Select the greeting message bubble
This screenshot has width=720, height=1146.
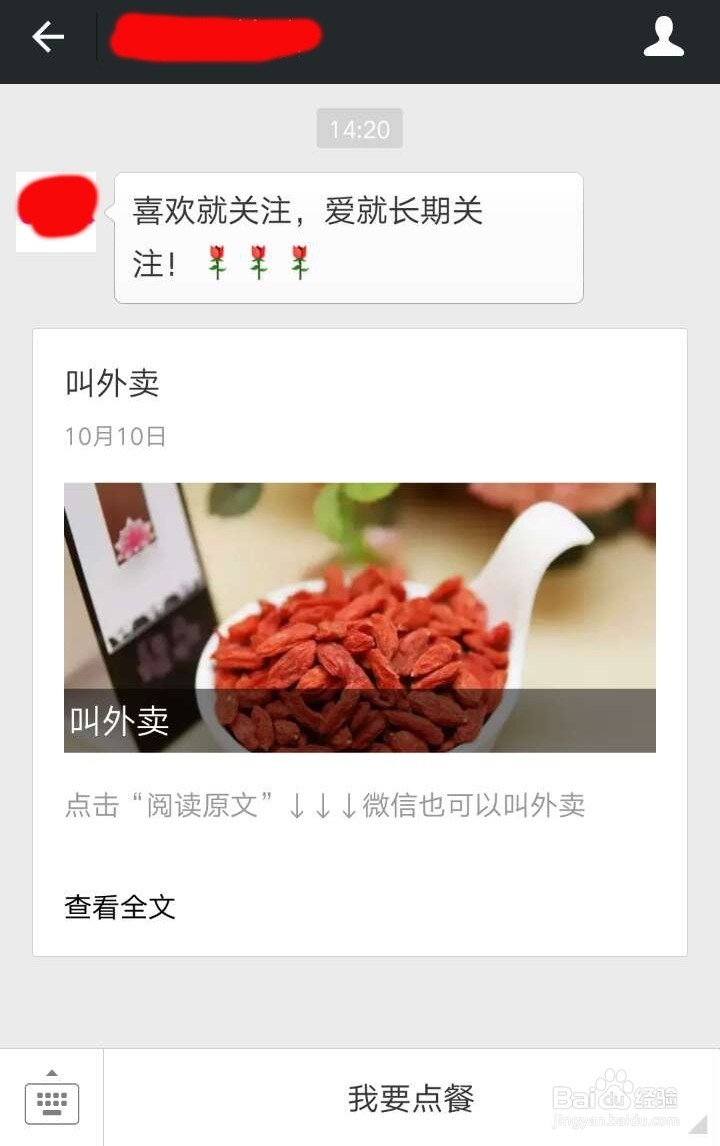(347, 237)
